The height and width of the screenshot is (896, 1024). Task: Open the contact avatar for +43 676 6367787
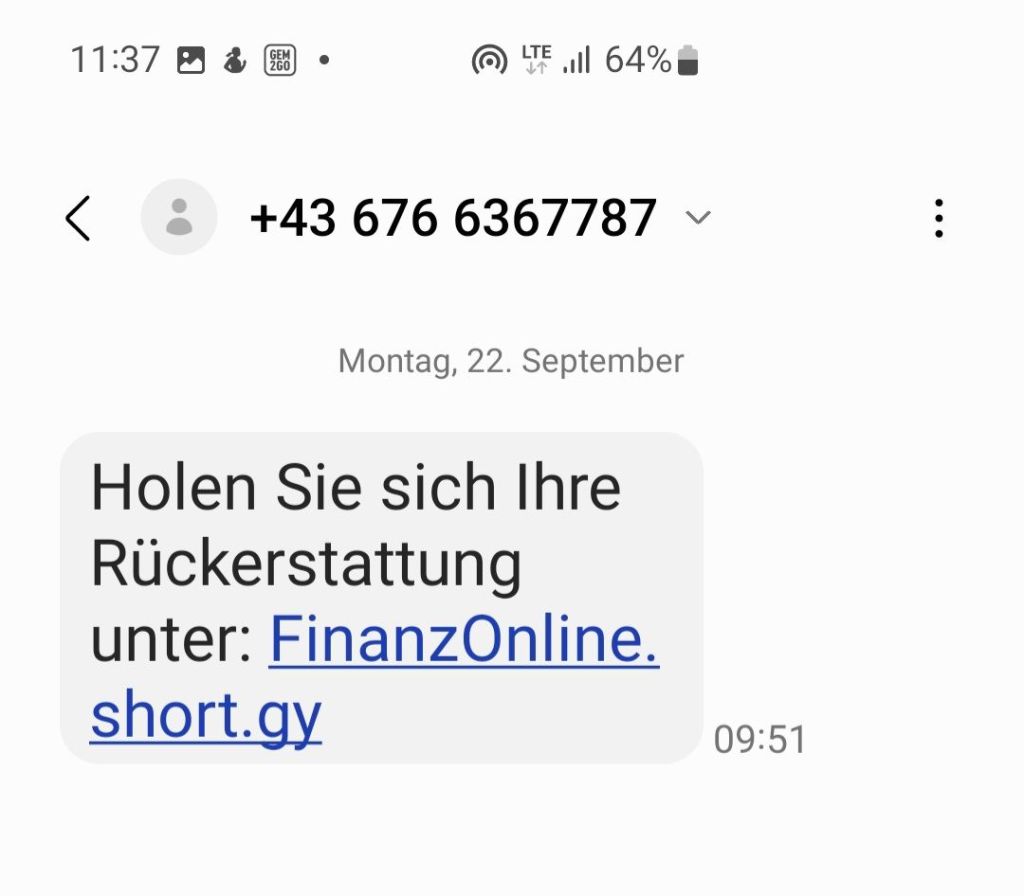click(179, 217)
